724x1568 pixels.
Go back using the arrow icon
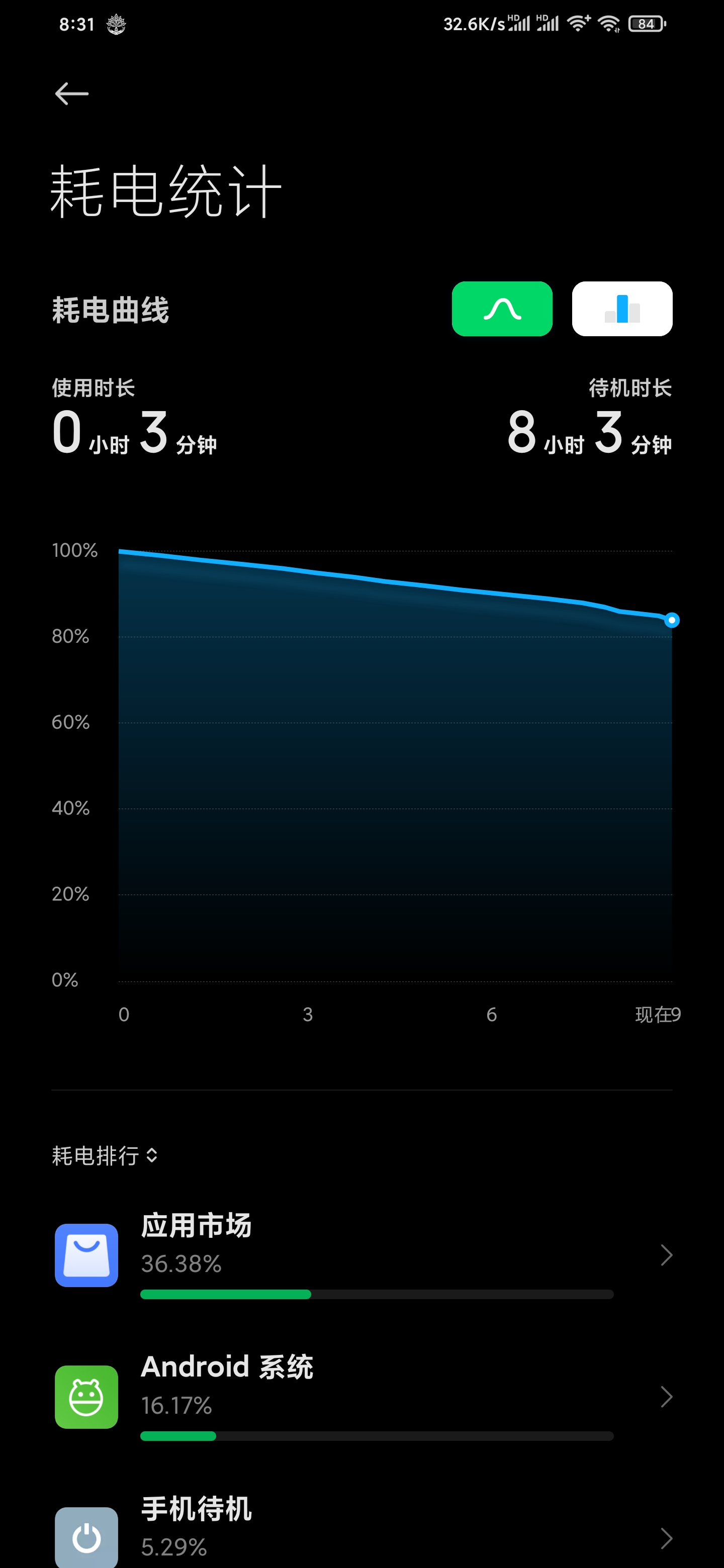pyautogui.click(x=72, y=94)
